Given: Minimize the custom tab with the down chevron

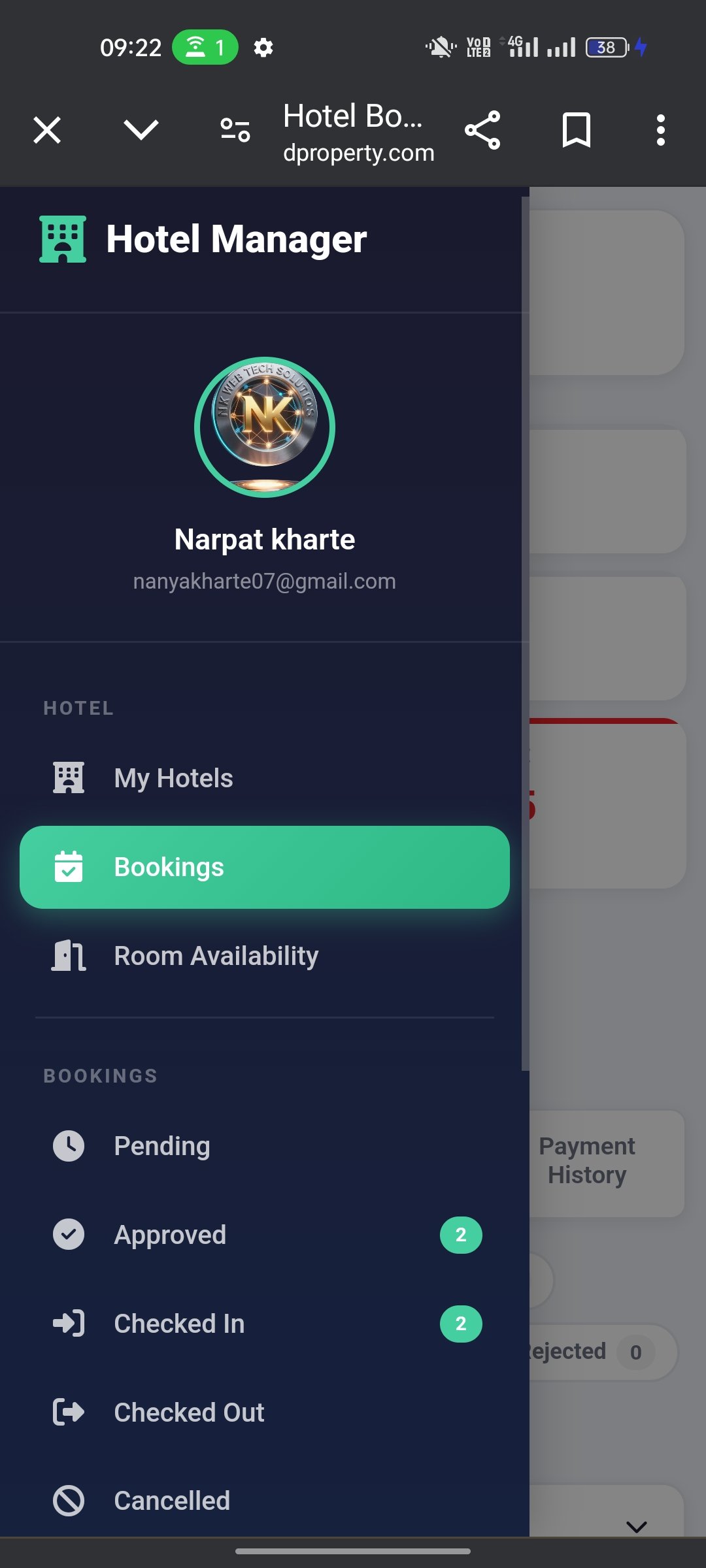Looking at the screenshot, I should click(x=141, y=130).
